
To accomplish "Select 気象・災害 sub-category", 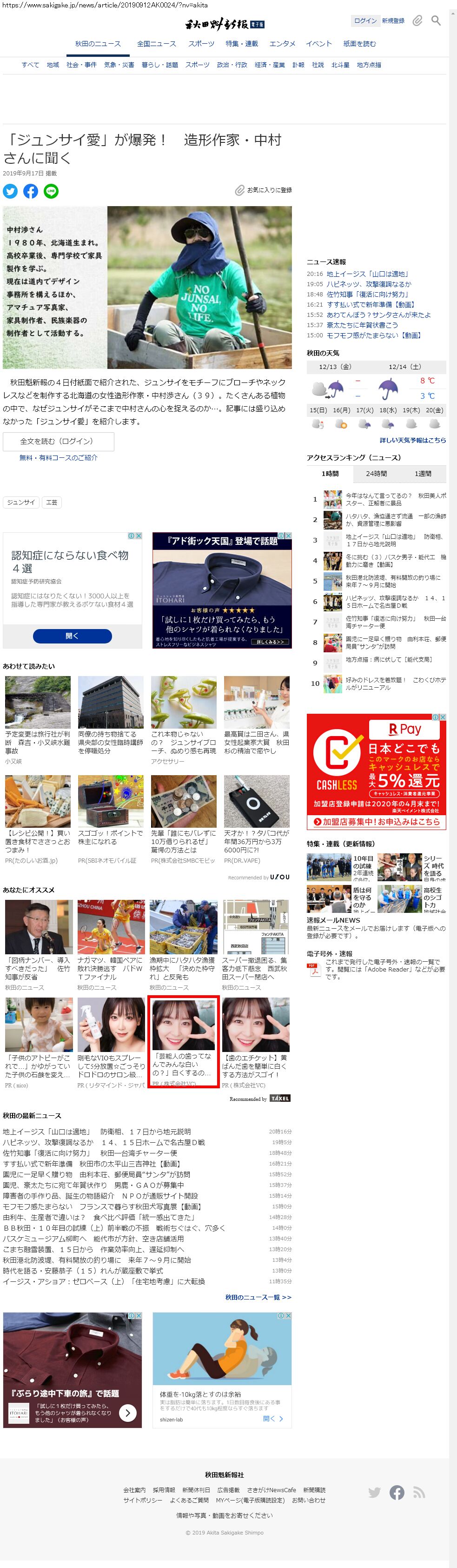I will 119,65.
